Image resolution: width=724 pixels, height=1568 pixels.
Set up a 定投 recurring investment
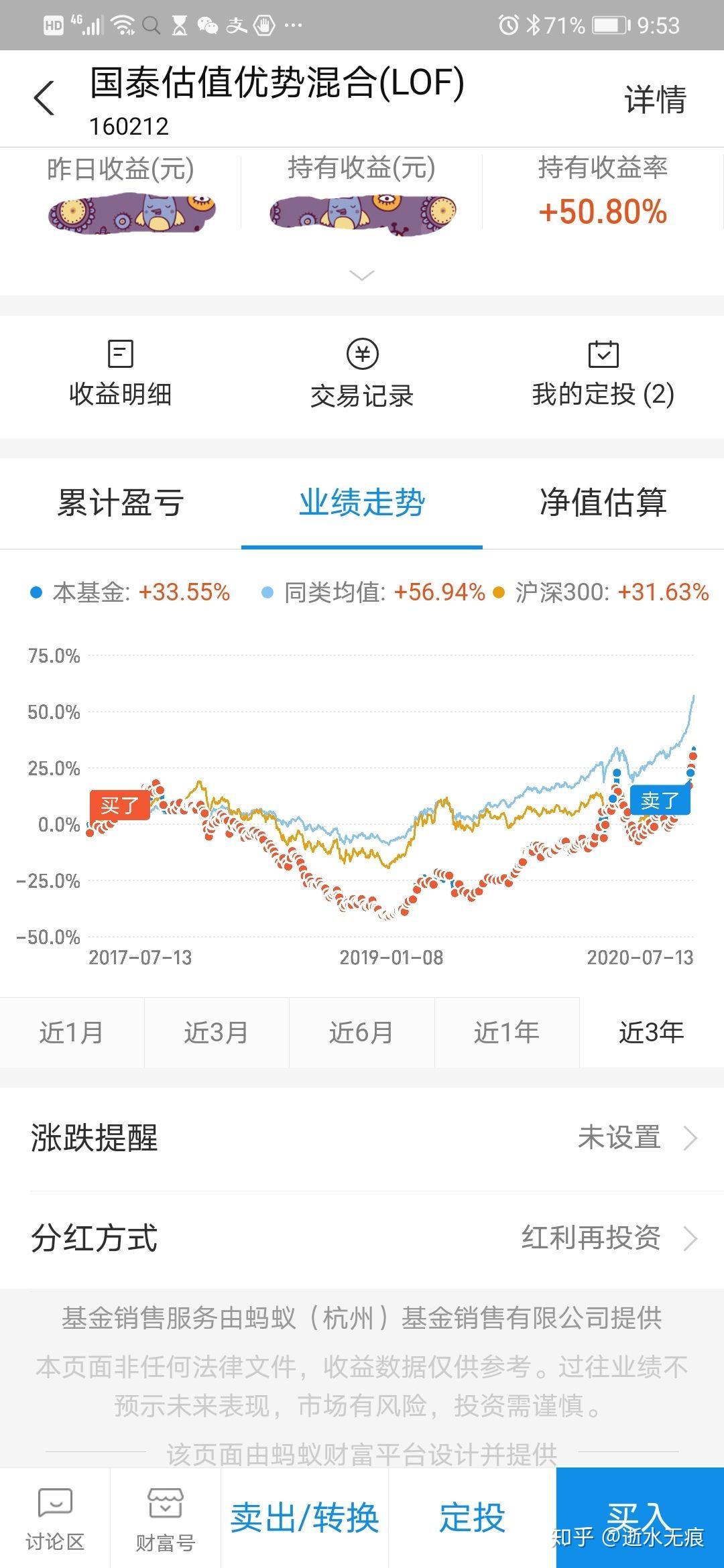(x=473, y=1518)
